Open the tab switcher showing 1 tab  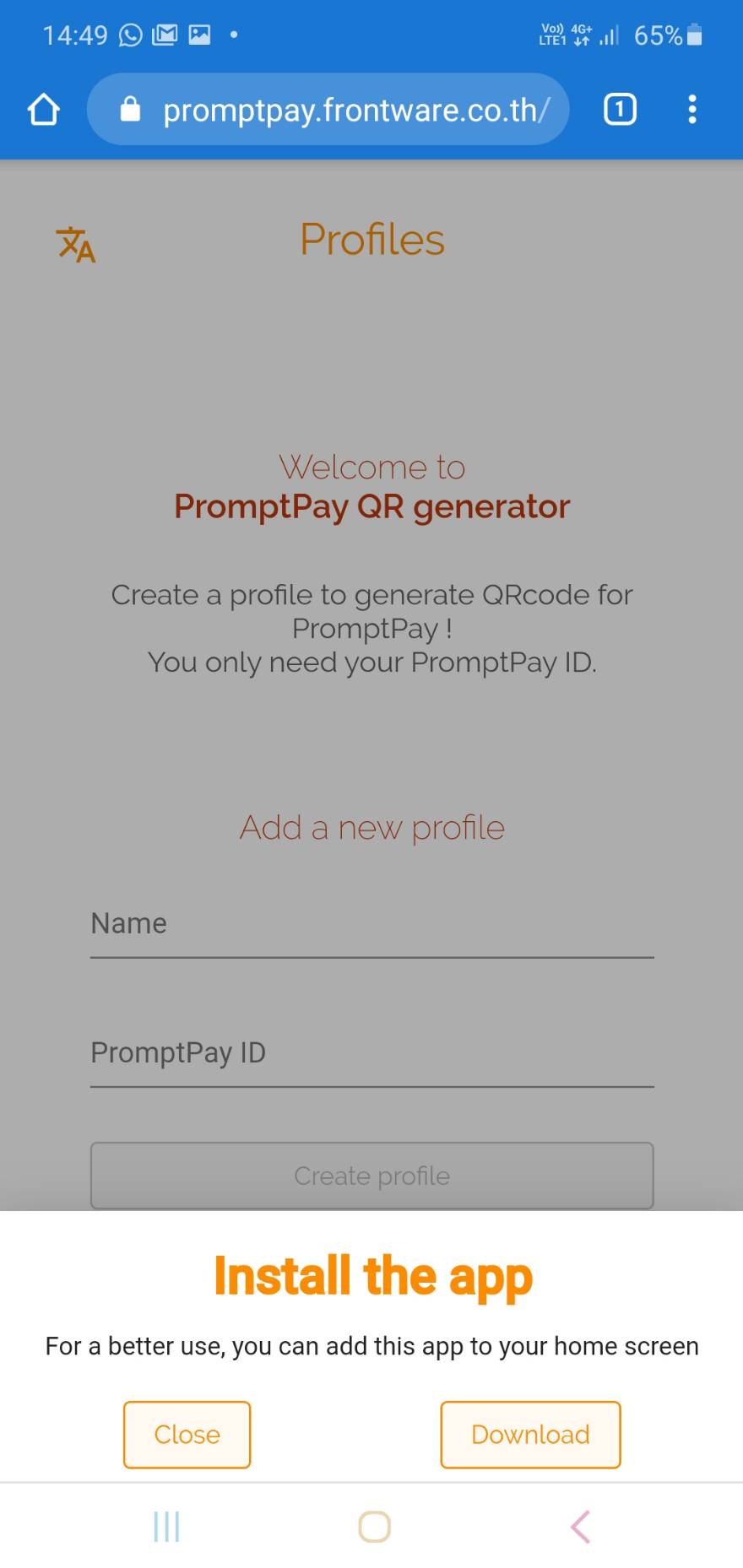coord(620,110)
